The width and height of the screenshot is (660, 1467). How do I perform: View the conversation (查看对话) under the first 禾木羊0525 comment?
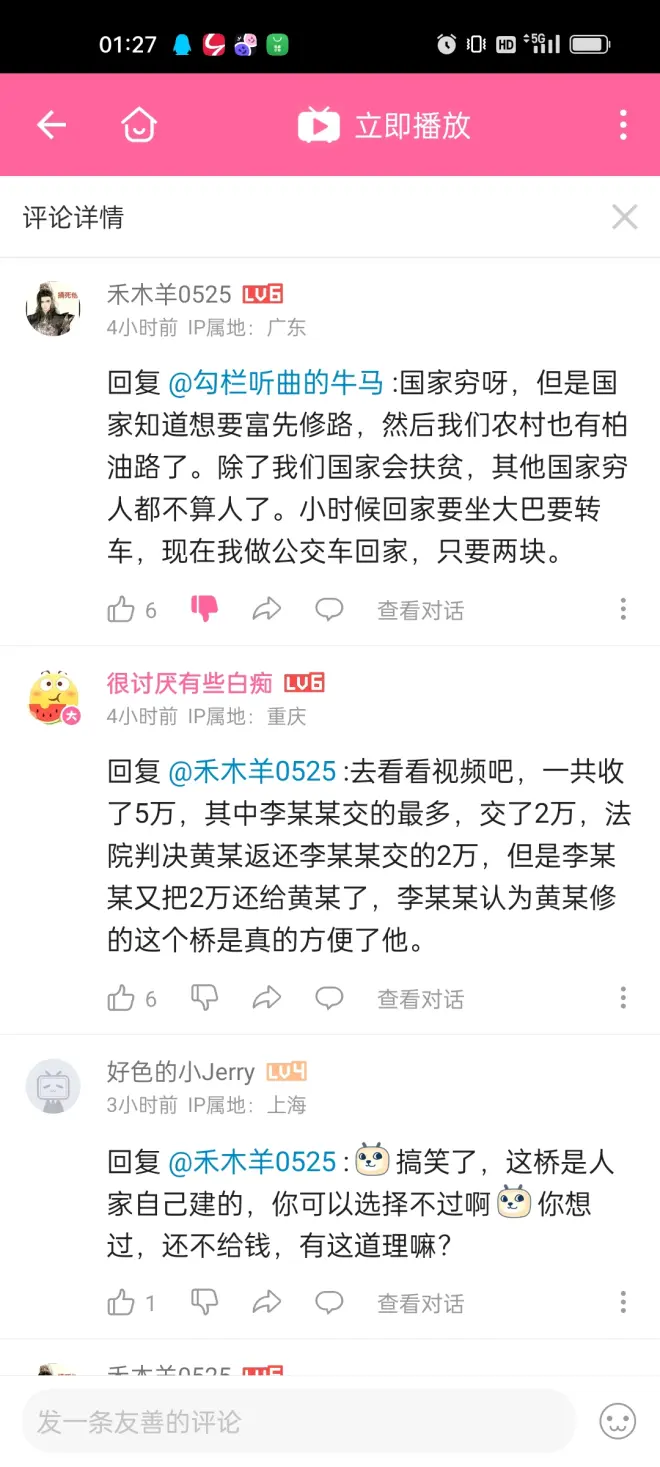click(420, 610)
